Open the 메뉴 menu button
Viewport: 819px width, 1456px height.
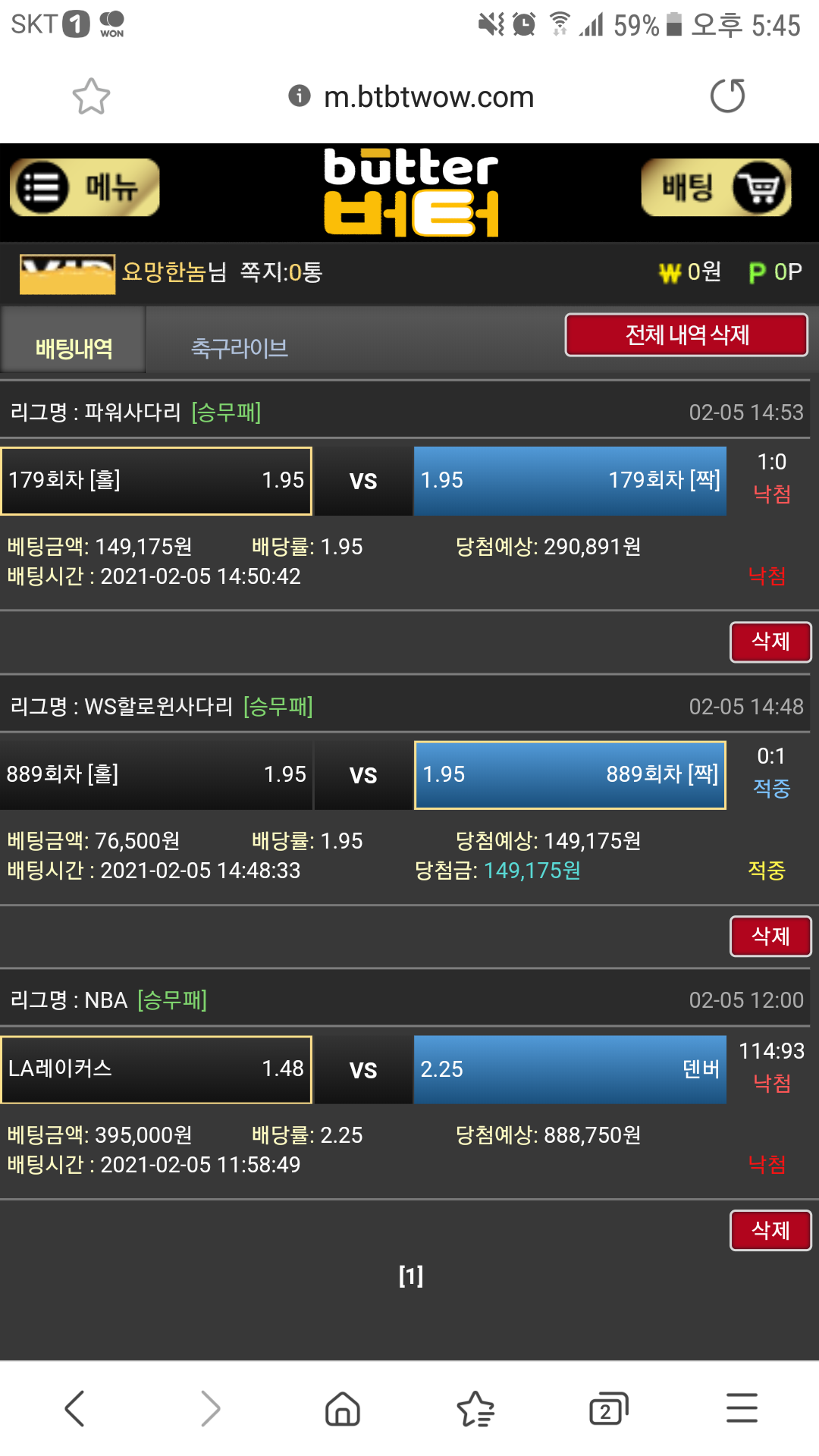click(84, 187)
